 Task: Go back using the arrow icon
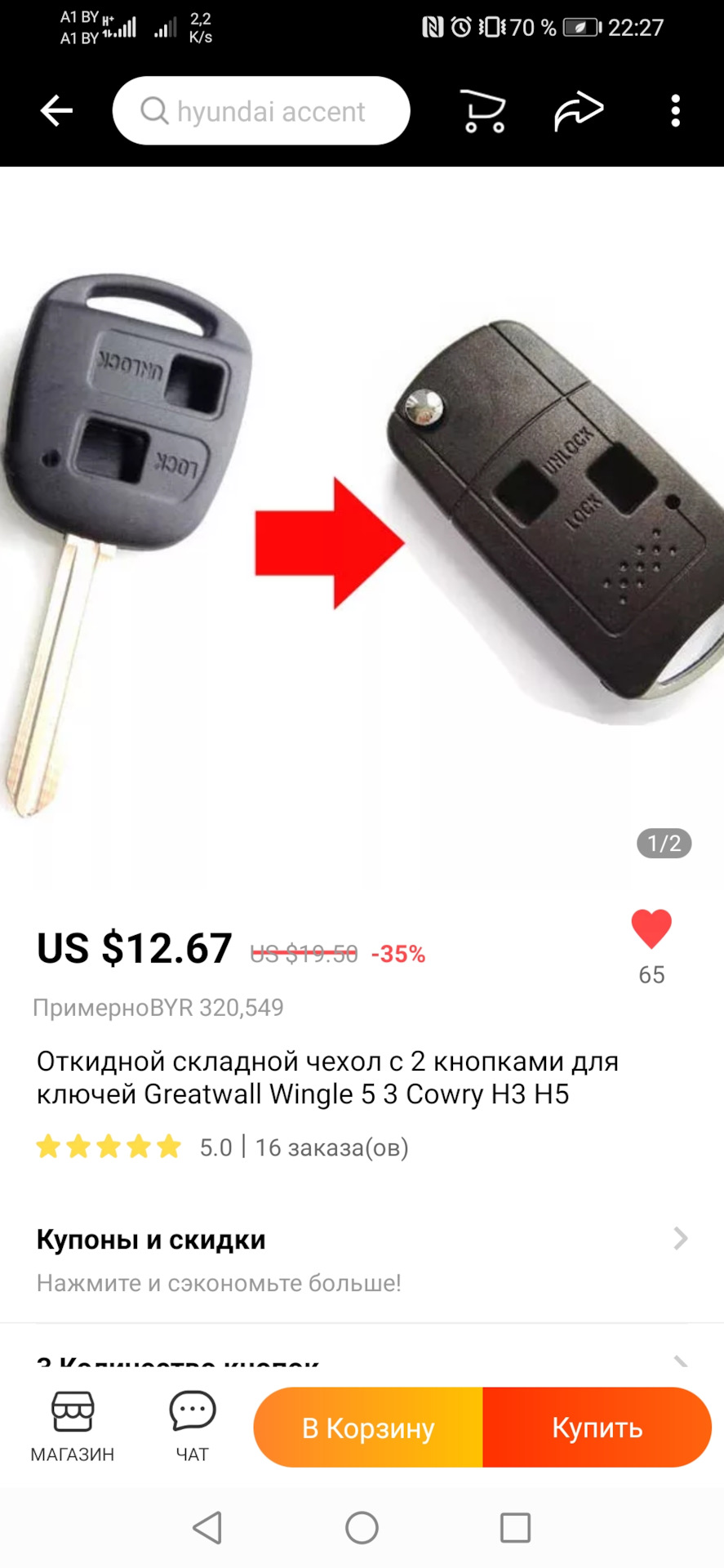click(56, 111)
